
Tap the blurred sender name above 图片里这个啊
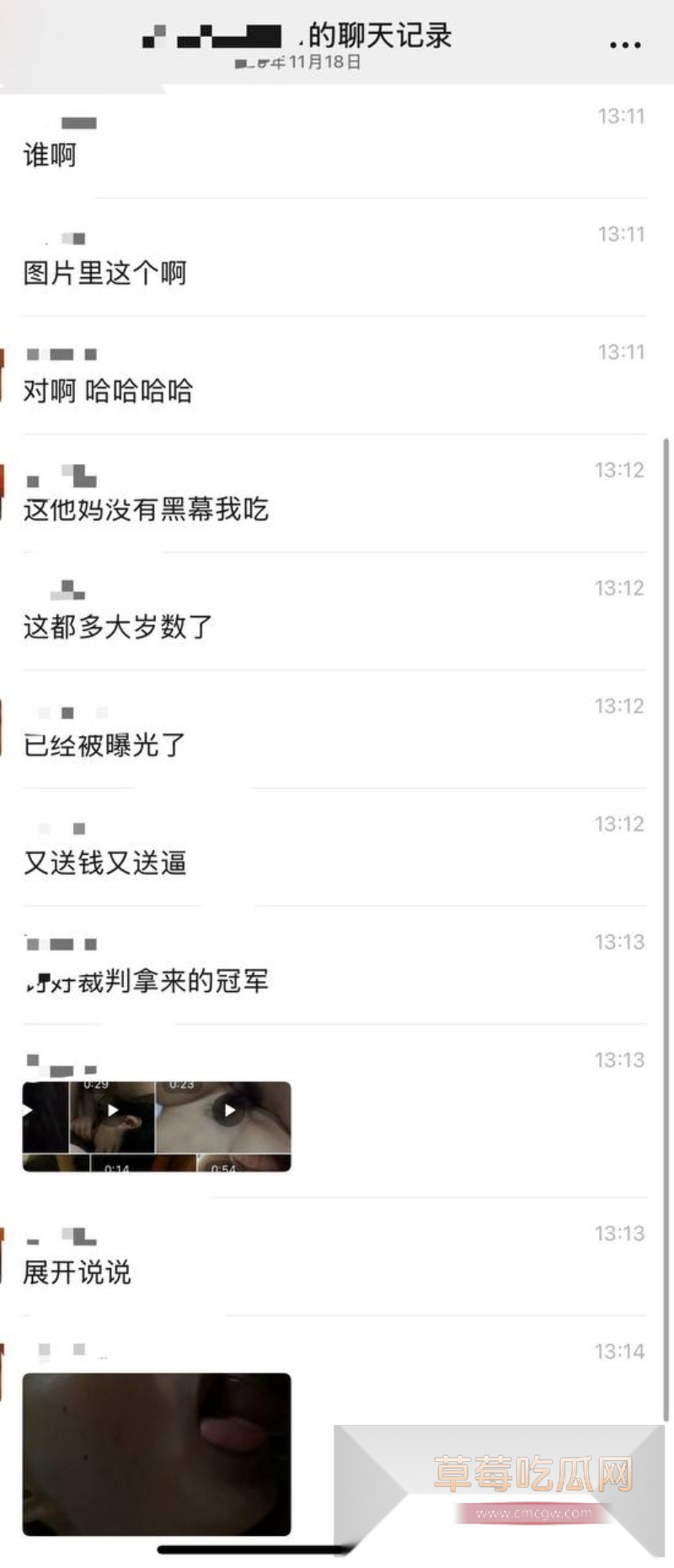pos(67,238)
